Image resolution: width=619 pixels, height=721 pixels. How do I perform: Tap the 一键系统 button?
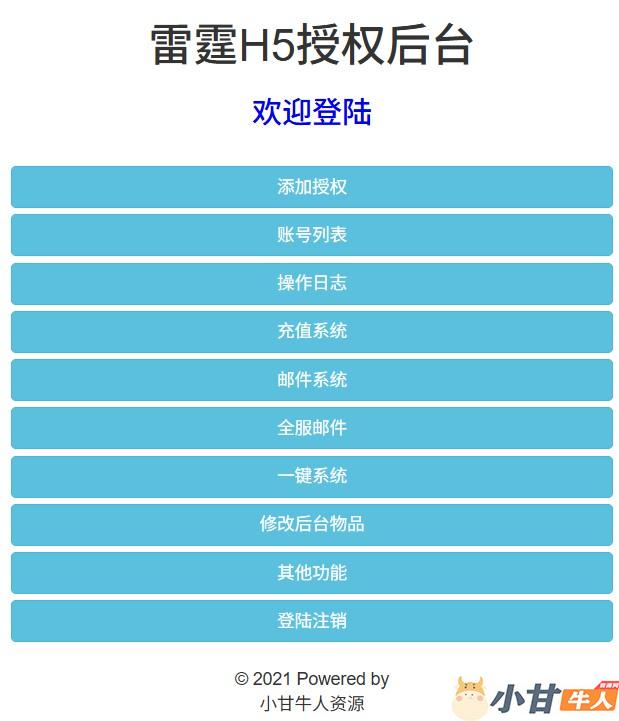pyautogui.click(x=311, y=476)
